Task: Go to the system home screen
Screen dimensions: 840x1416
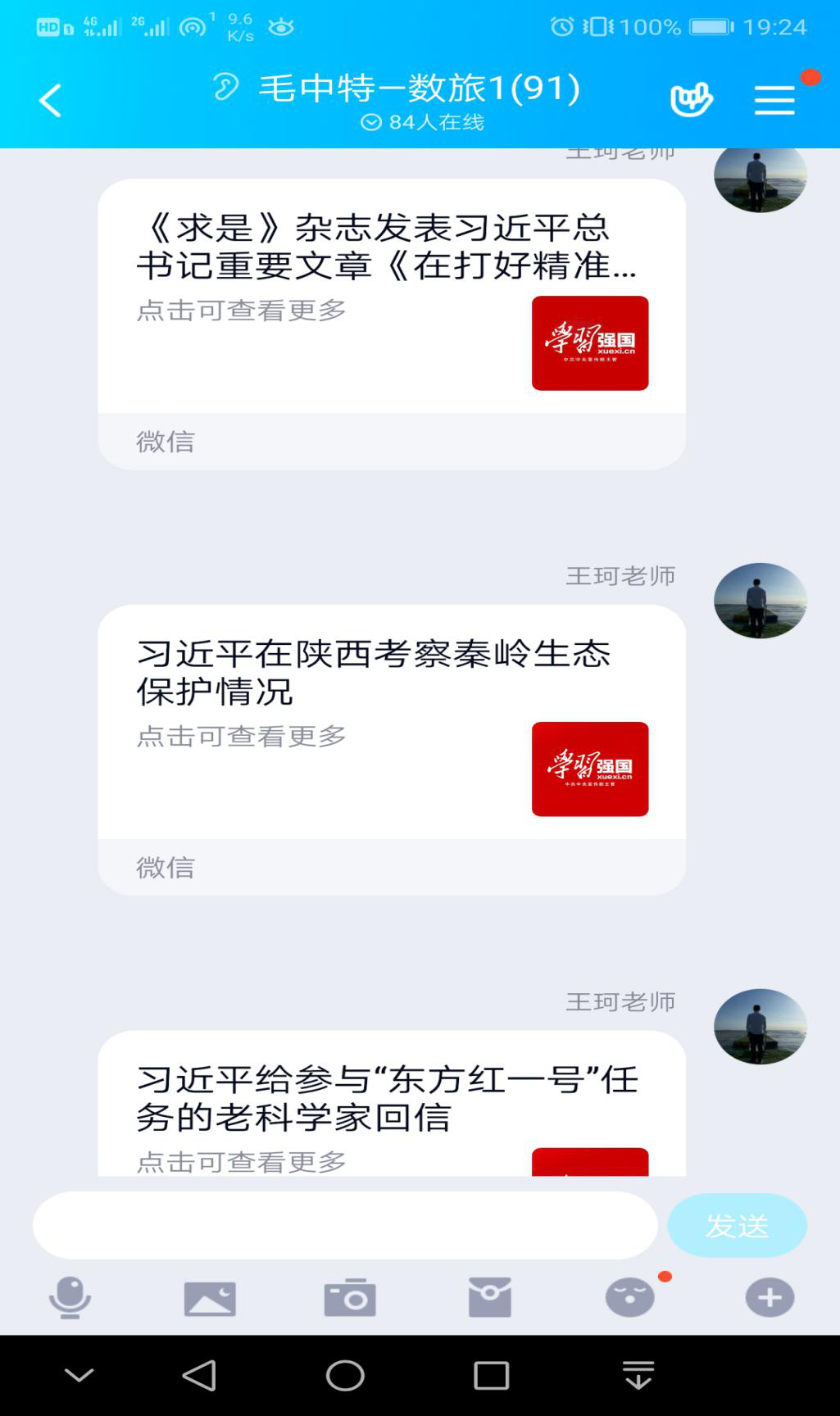Action: 345,1376
